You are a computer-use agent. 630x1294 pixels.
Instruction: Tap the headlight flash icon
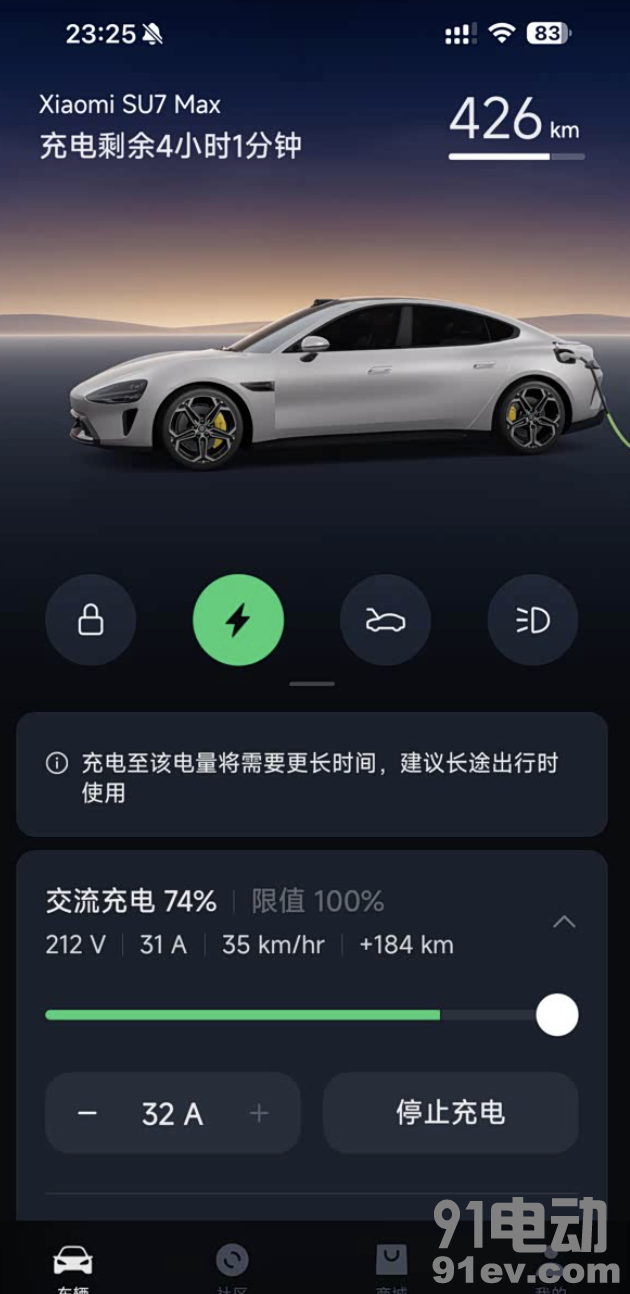(532, 620)
